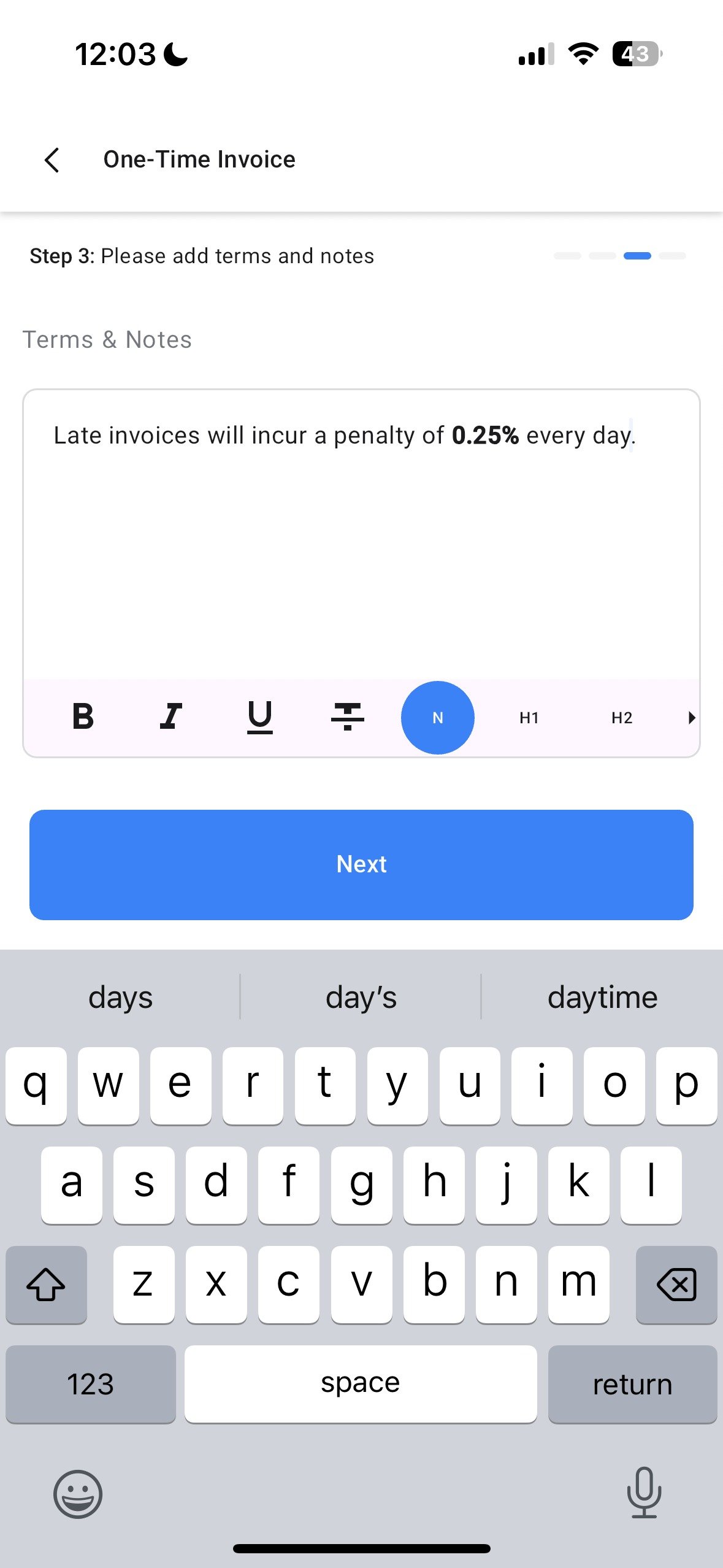723x1568 pixels.
Task: Go back from One-Time Invoice
Action: (x=52, y=160)
